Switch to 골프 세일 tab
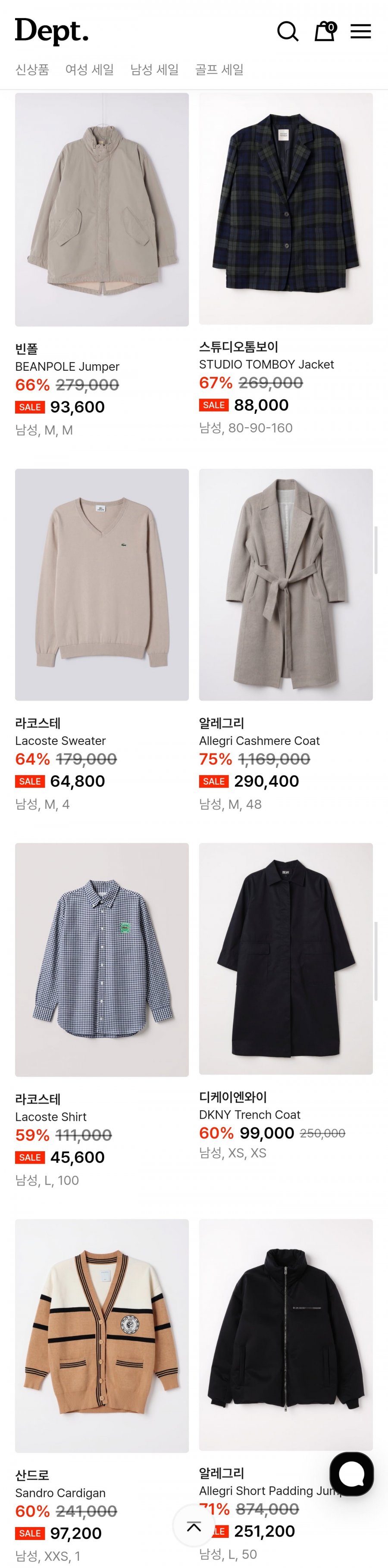388x1568 pixels. (x=219, y=69)
